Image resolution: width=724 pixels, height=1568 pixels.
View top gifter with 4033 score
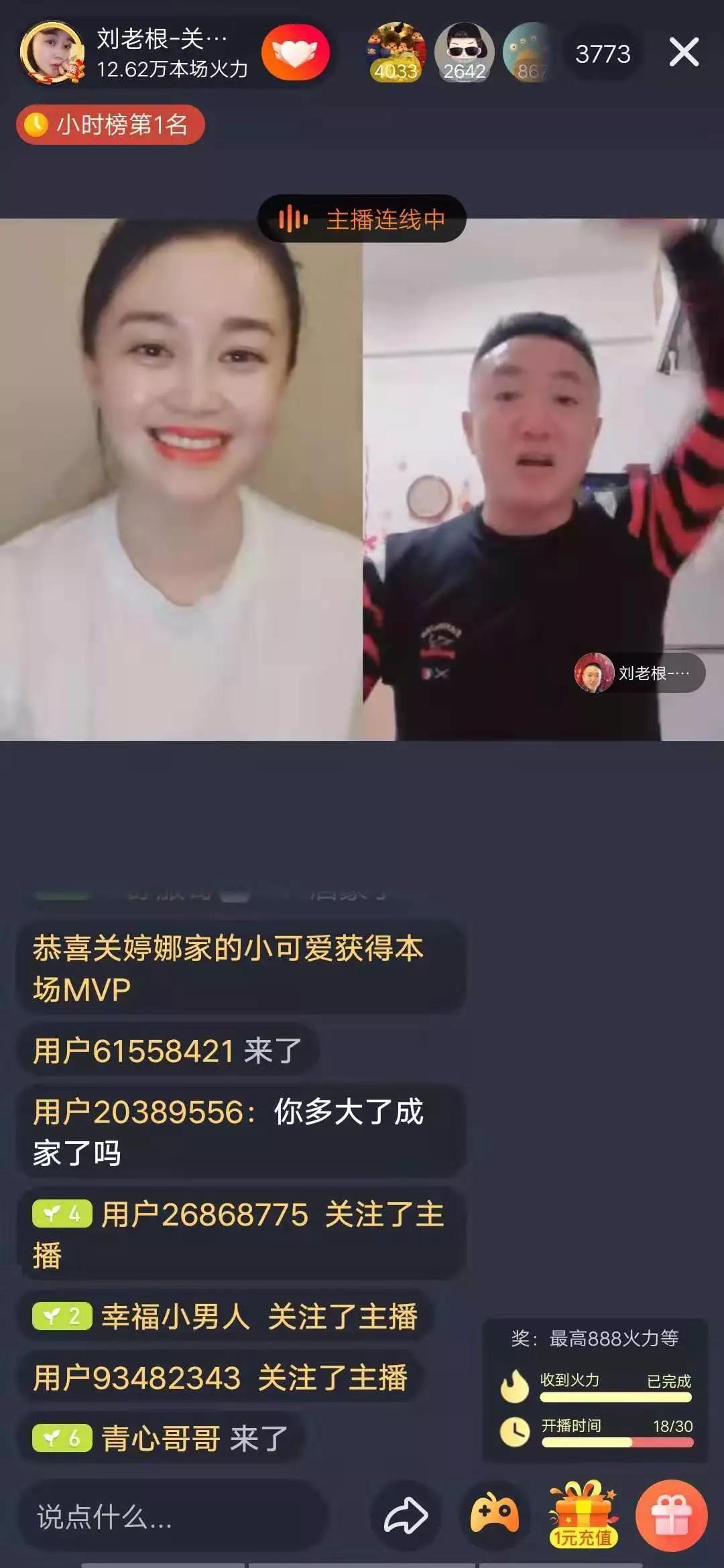tap(396, 53)
